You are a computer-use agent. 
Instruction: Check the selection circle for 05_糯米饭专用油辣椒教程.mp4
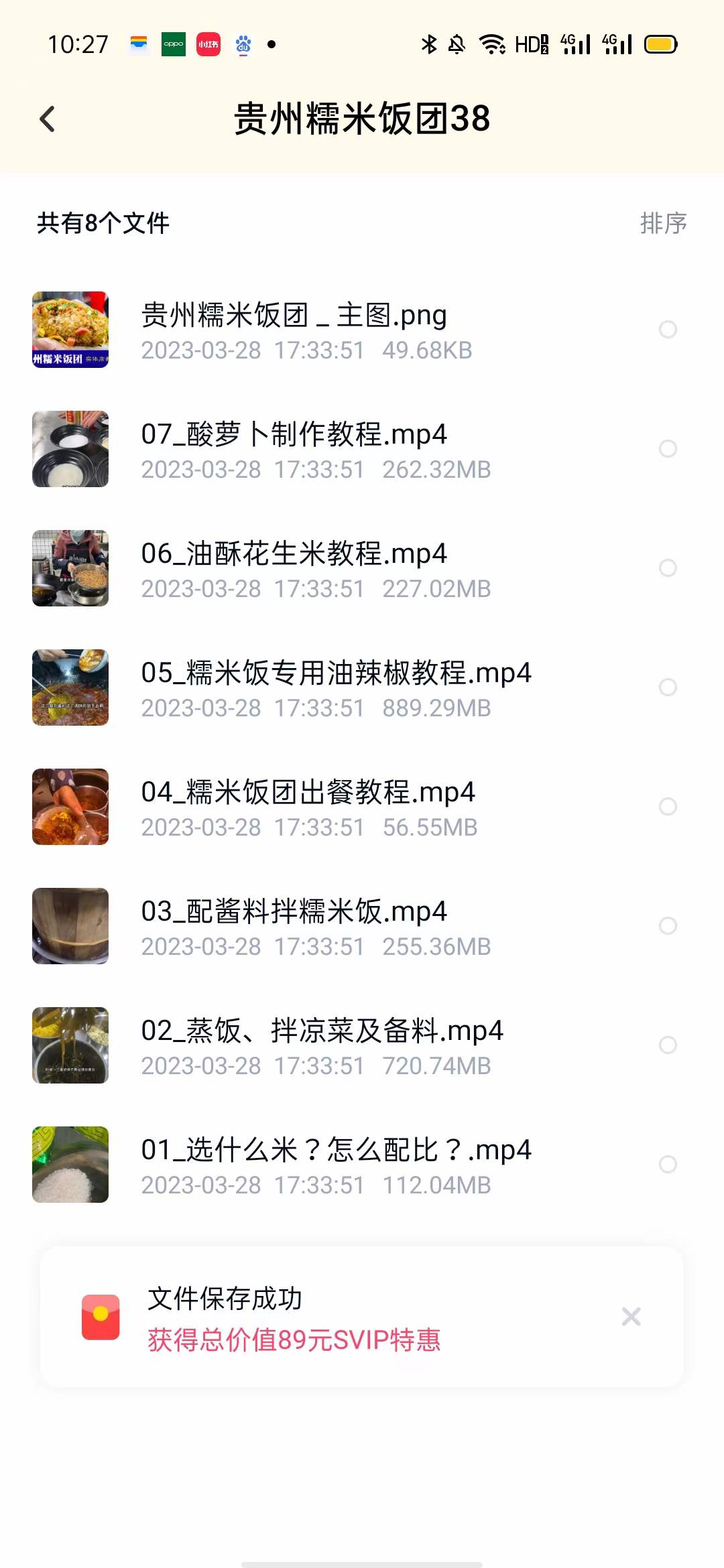click(x=668, y=687)
